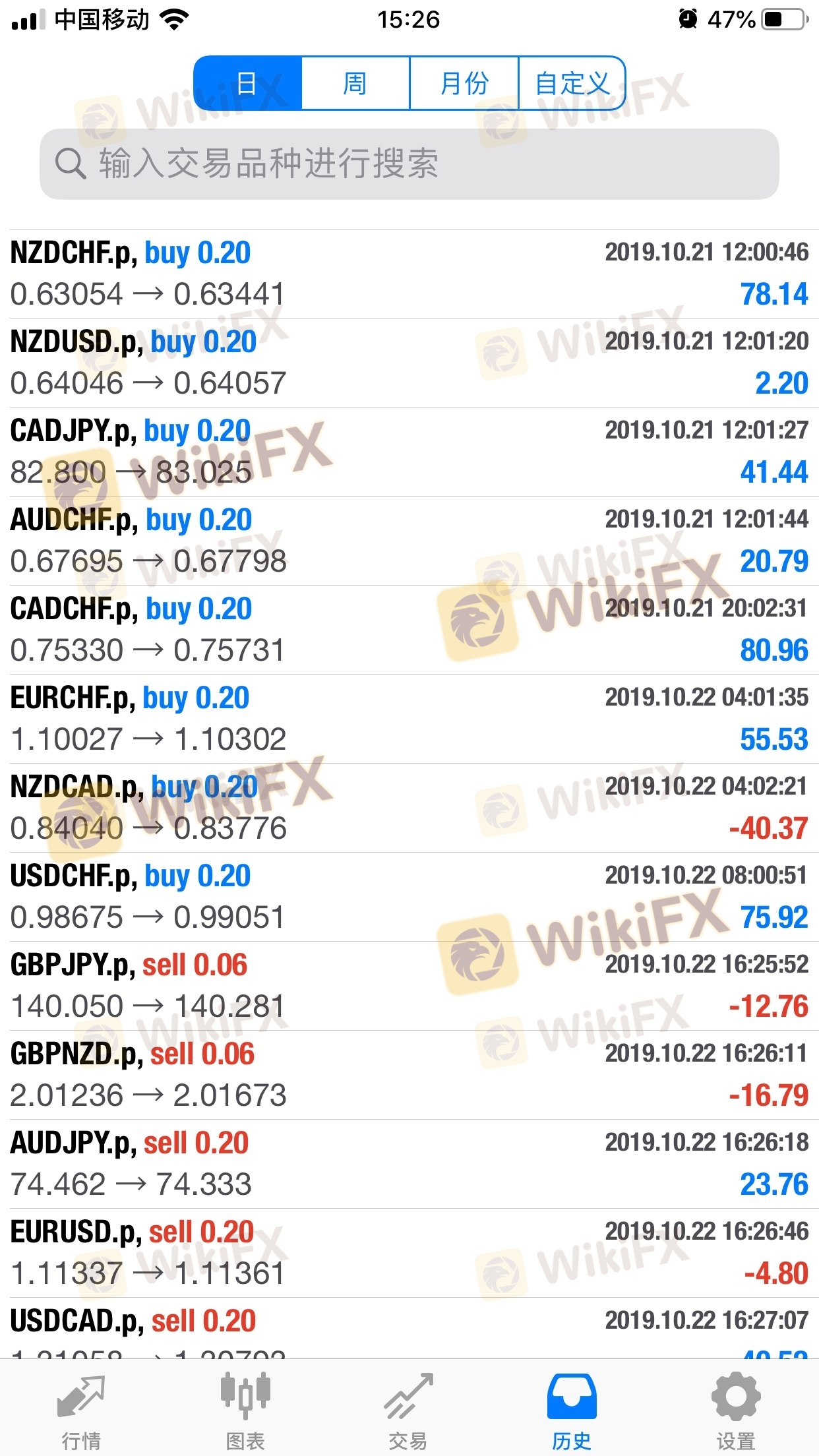Screen dimensions: 819x1456
Task: Tap the symbol search field
Action: (409, 164)
